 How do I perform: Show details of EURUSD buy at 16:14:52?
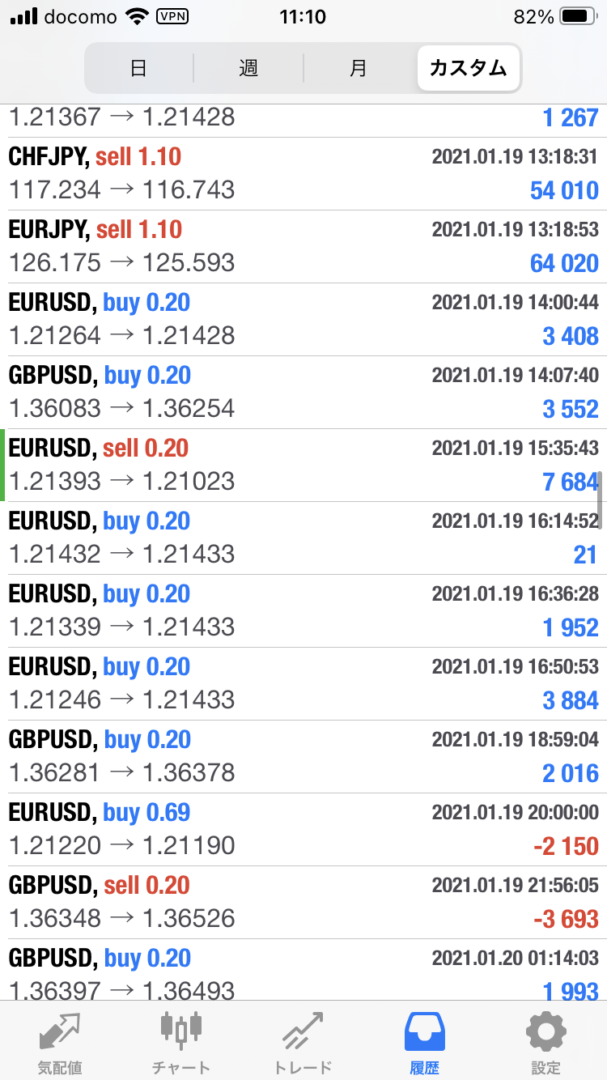(303, 539)
